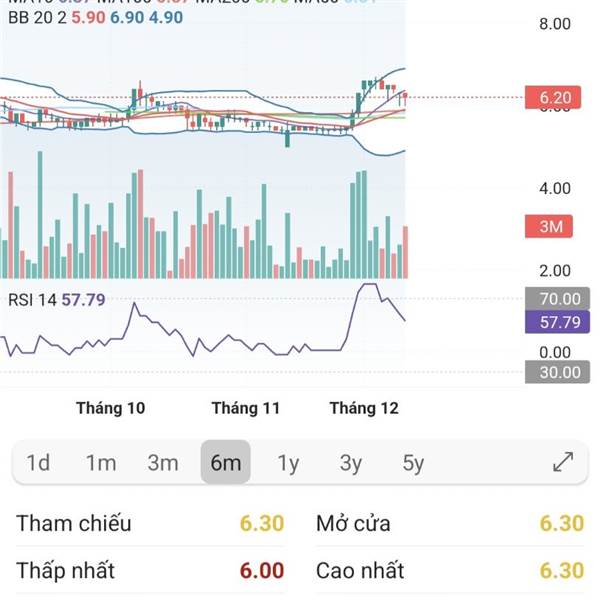Viewport: 600px width, 600px height.
Task: Select the 6m time range
Action: pyautogui.click(x=225, y=462)
